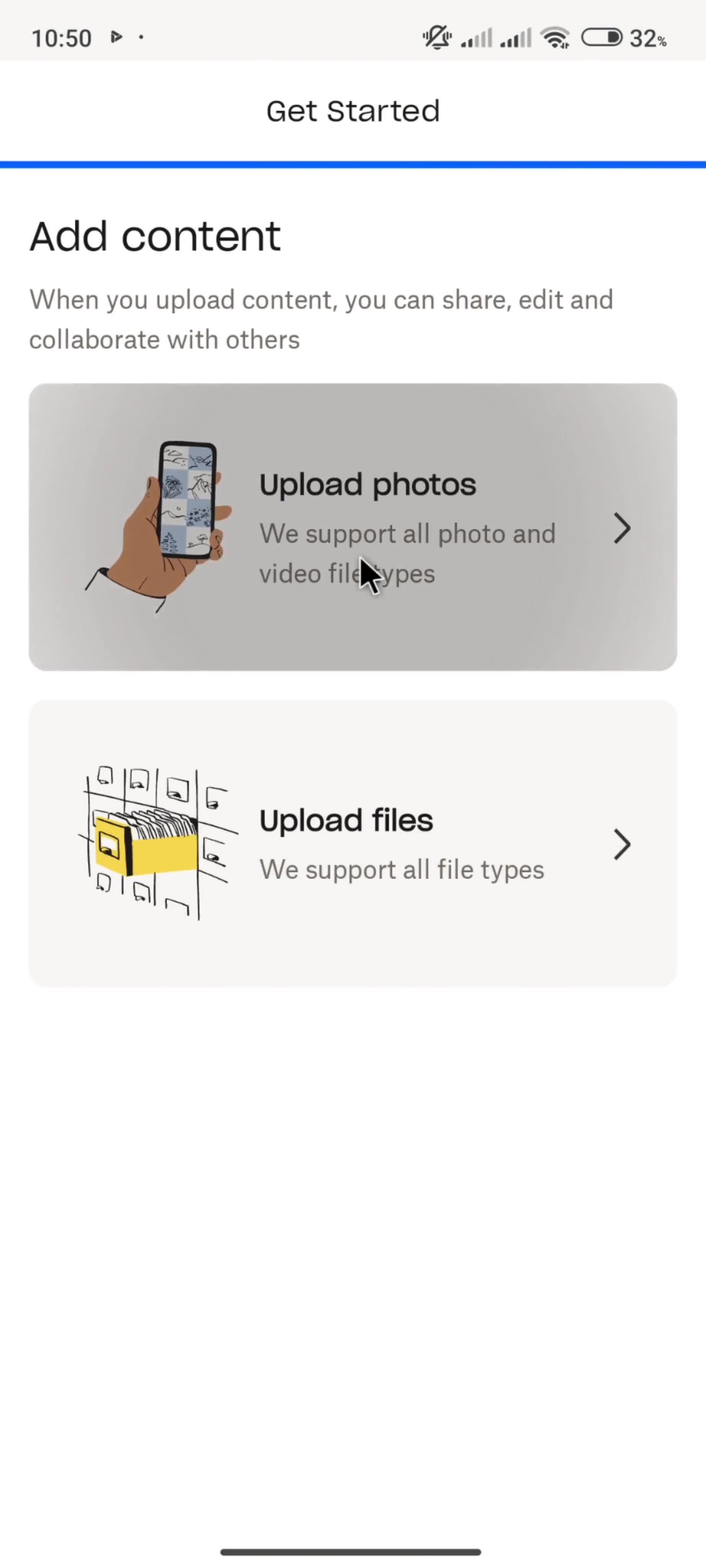Select the Upload files card

[353, 843]
